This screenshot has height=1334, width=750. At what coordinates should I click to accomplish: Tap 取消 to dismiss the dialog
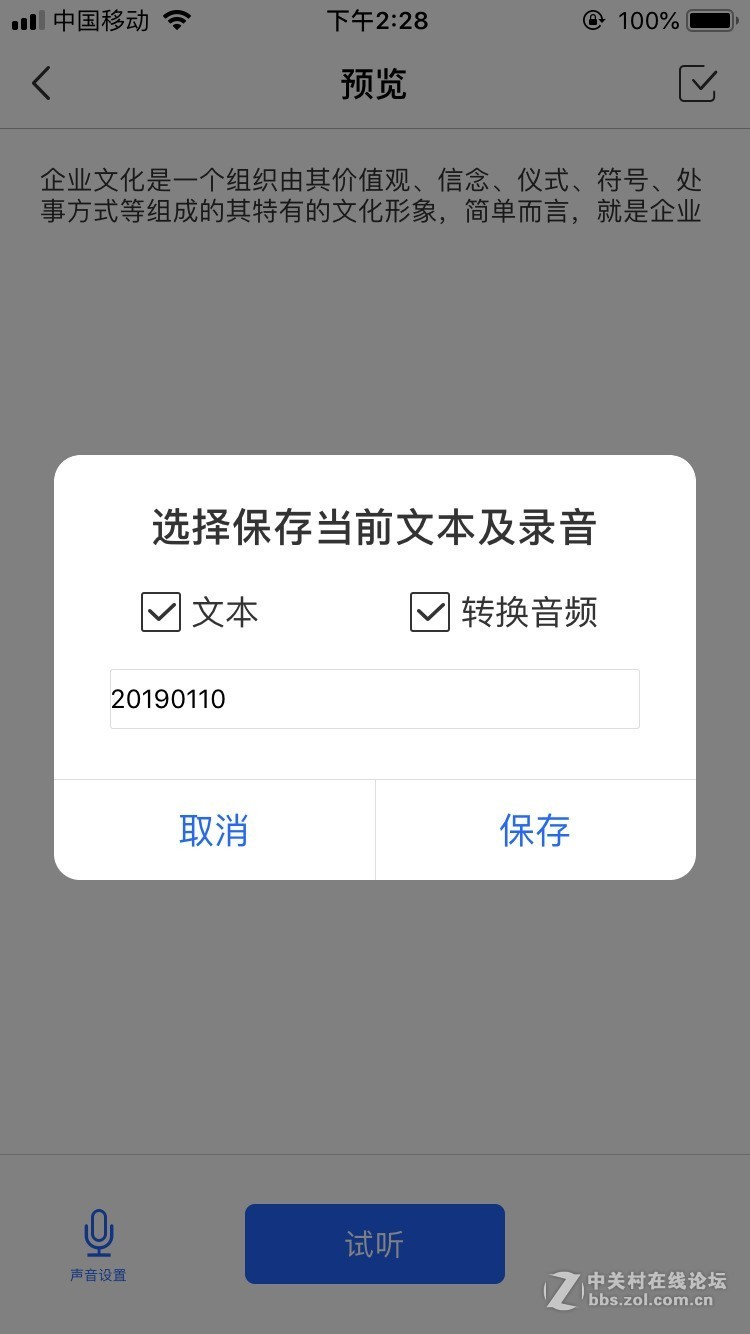point(212,830)
